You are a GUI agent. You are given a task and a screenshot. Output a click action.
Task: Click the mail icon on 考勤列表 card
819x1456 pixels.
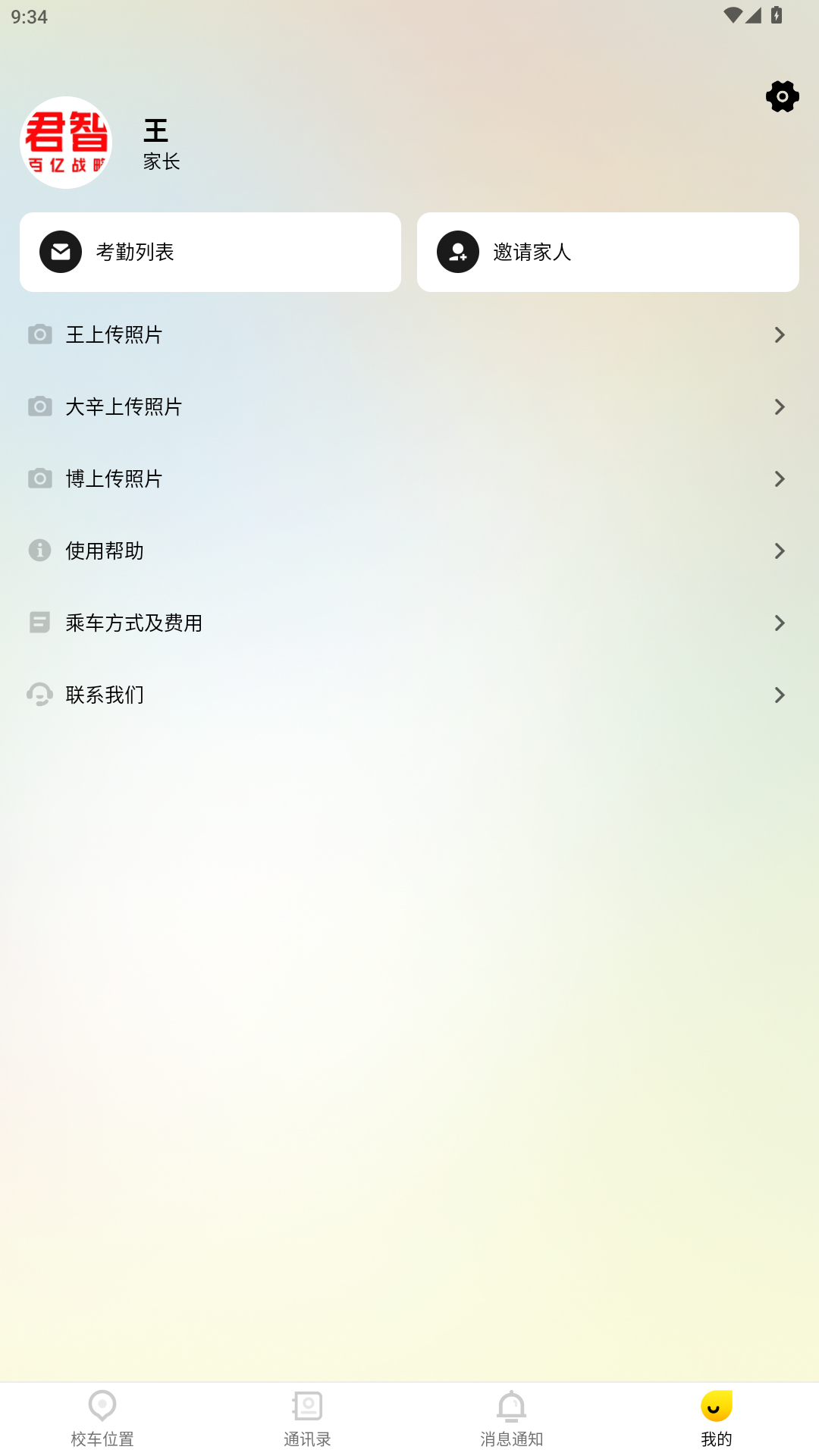pos(60,251)
